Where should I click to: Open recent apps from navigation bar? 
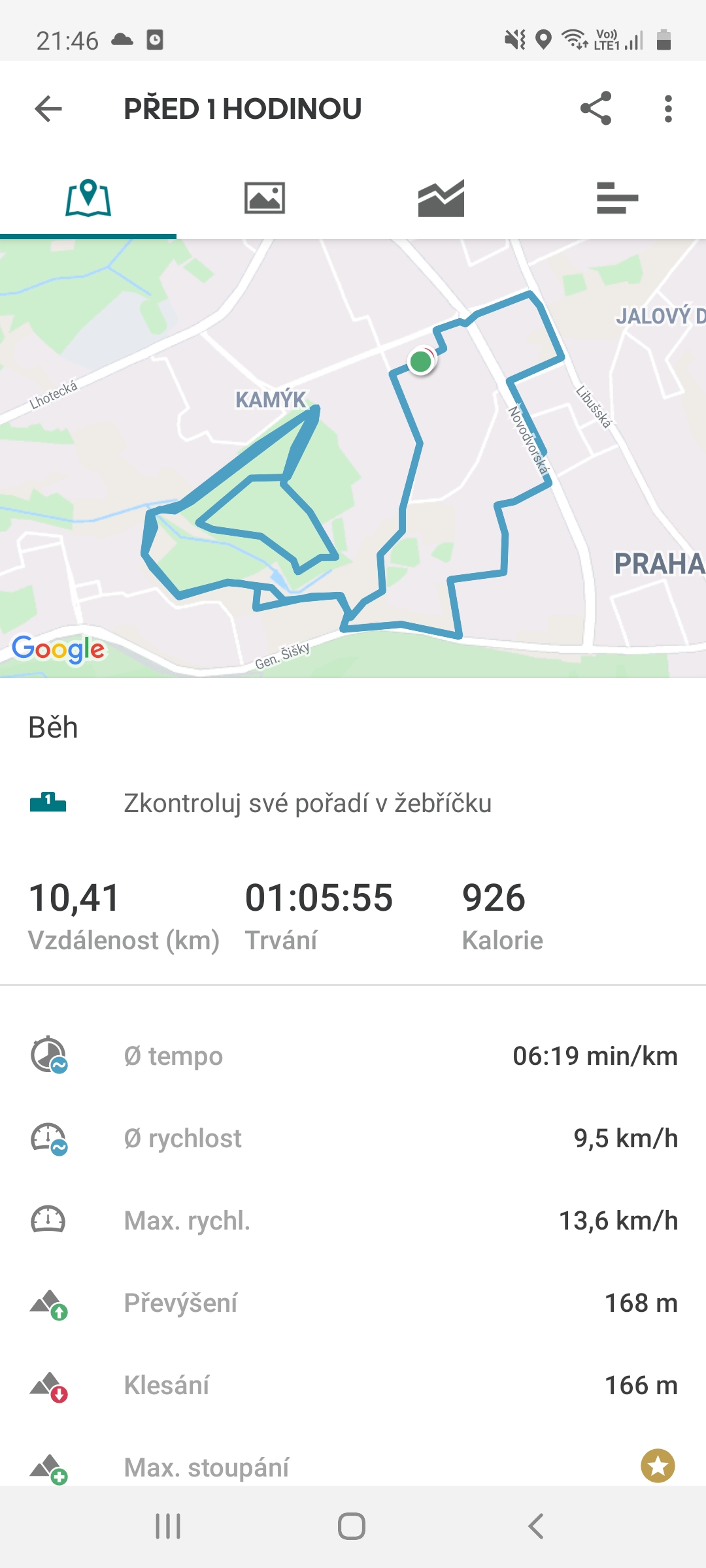168,1526
